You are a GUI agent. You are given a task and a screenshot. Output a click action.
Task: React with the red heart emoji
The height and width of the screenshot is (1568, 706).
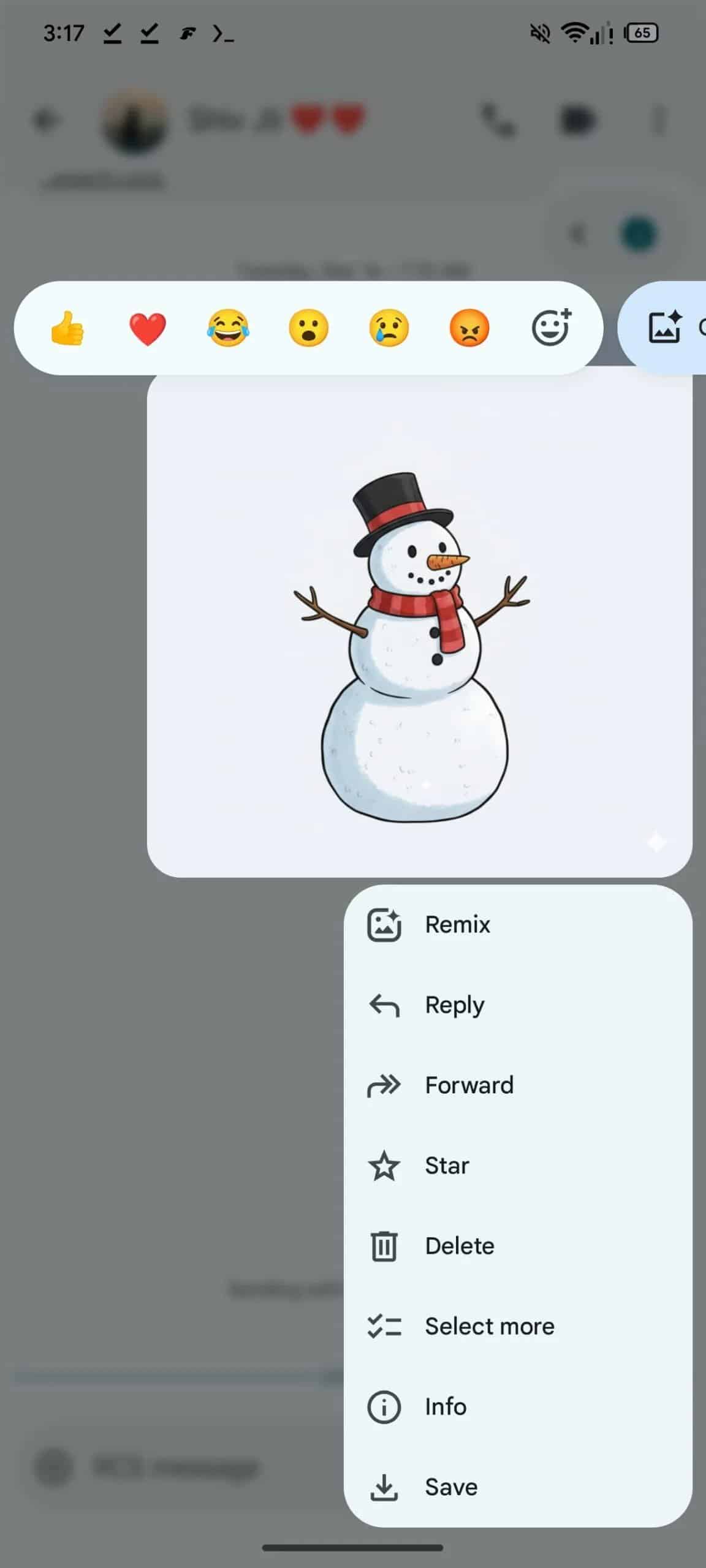[148, 328]
